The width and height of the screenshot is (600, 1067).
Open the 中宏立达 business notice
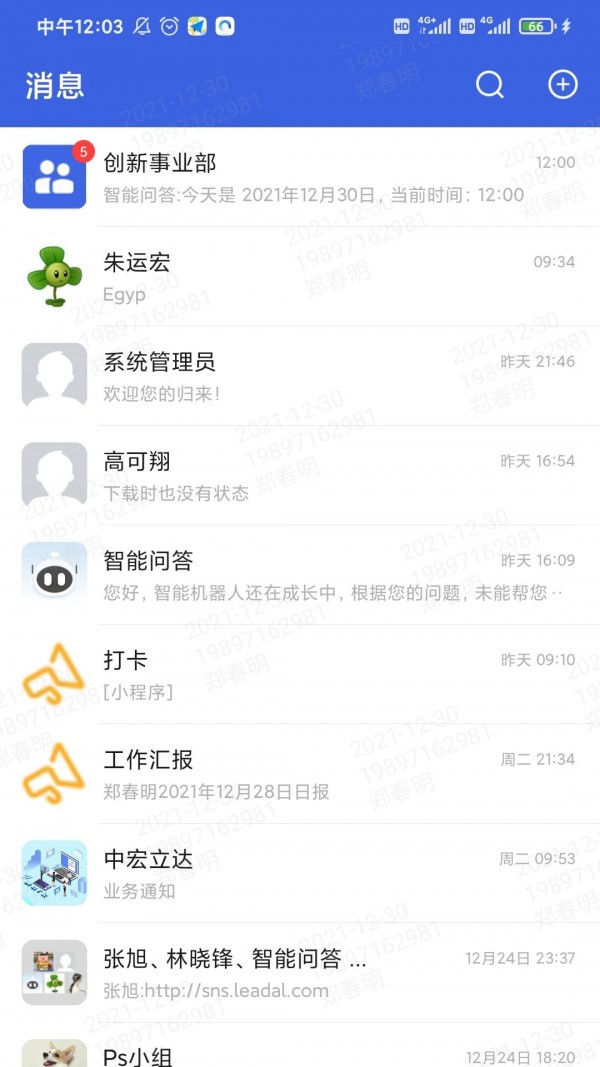[300, 873]
